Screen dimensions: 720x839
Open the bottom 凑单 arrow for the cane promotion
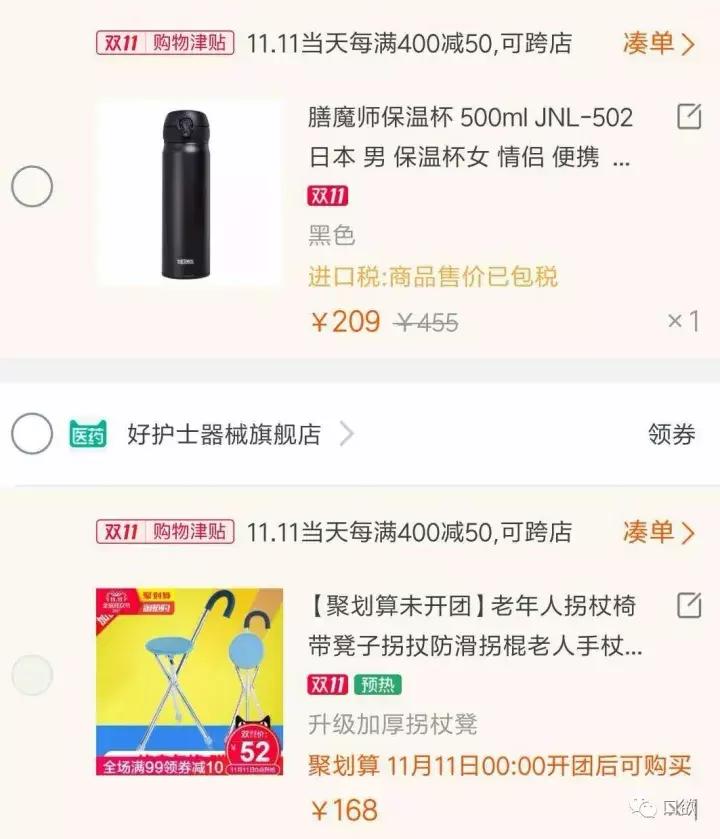point(661,532)
